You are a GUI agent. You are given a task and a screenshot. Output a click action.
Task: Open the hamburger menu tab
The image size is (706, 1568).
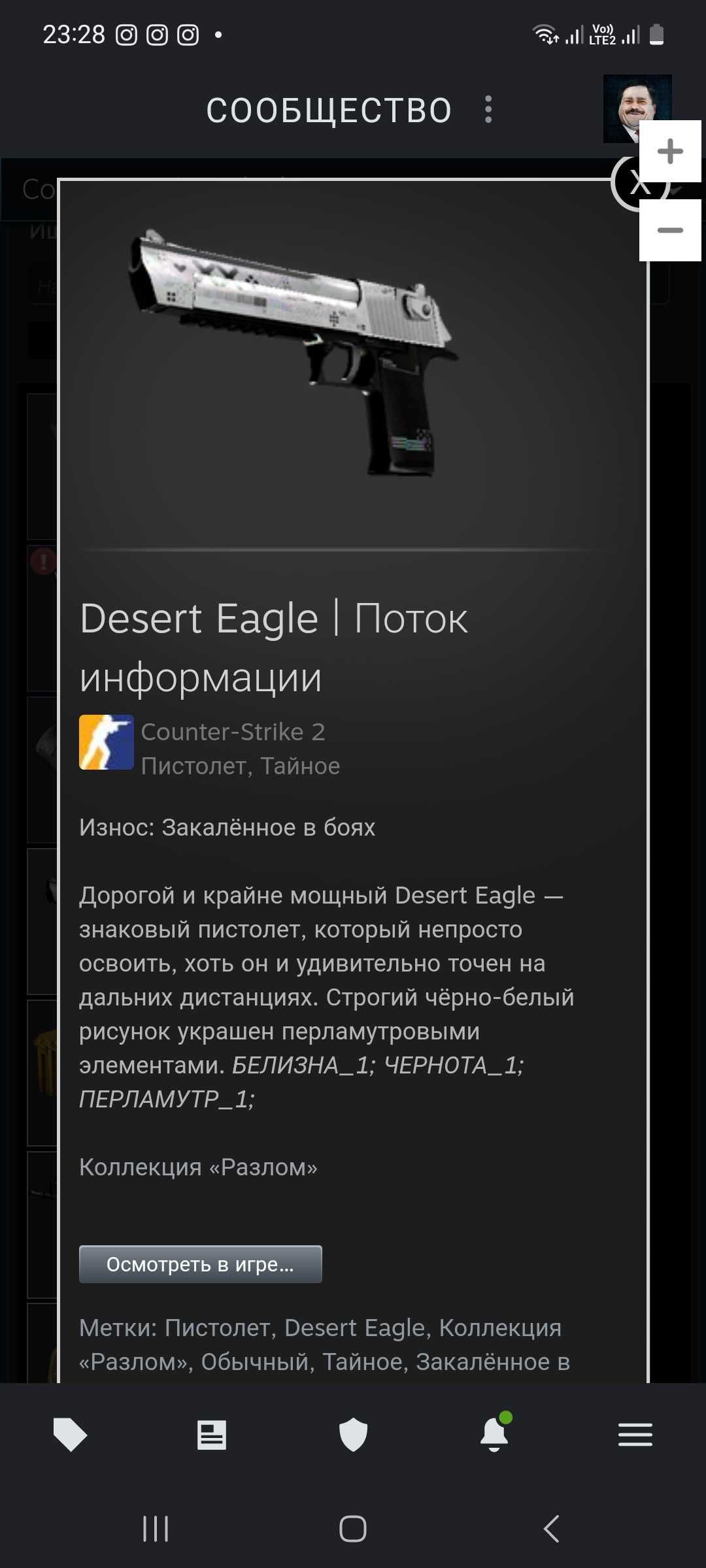coord(635,1435)
